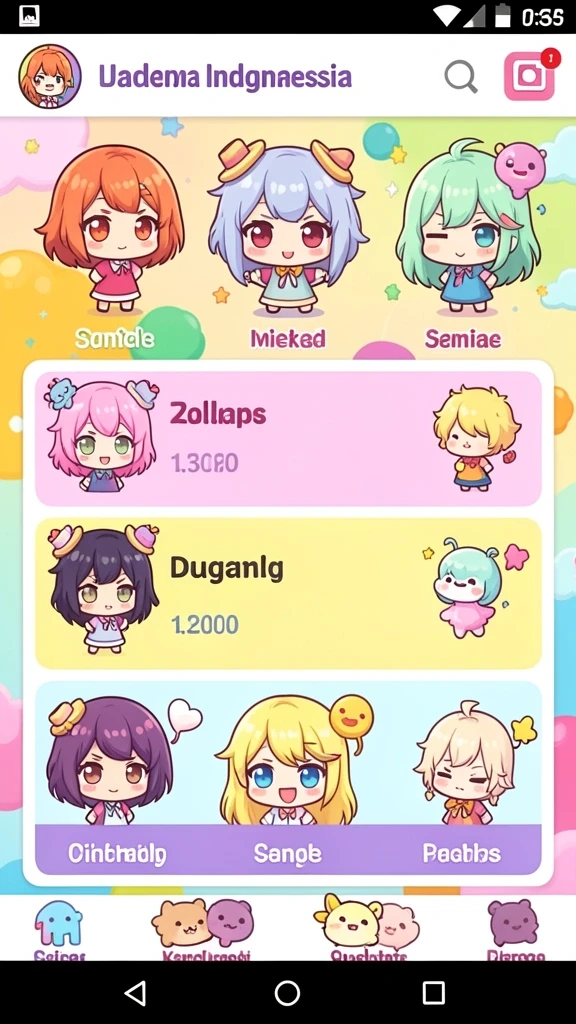Open the Zollaps card

click(288, 439)
